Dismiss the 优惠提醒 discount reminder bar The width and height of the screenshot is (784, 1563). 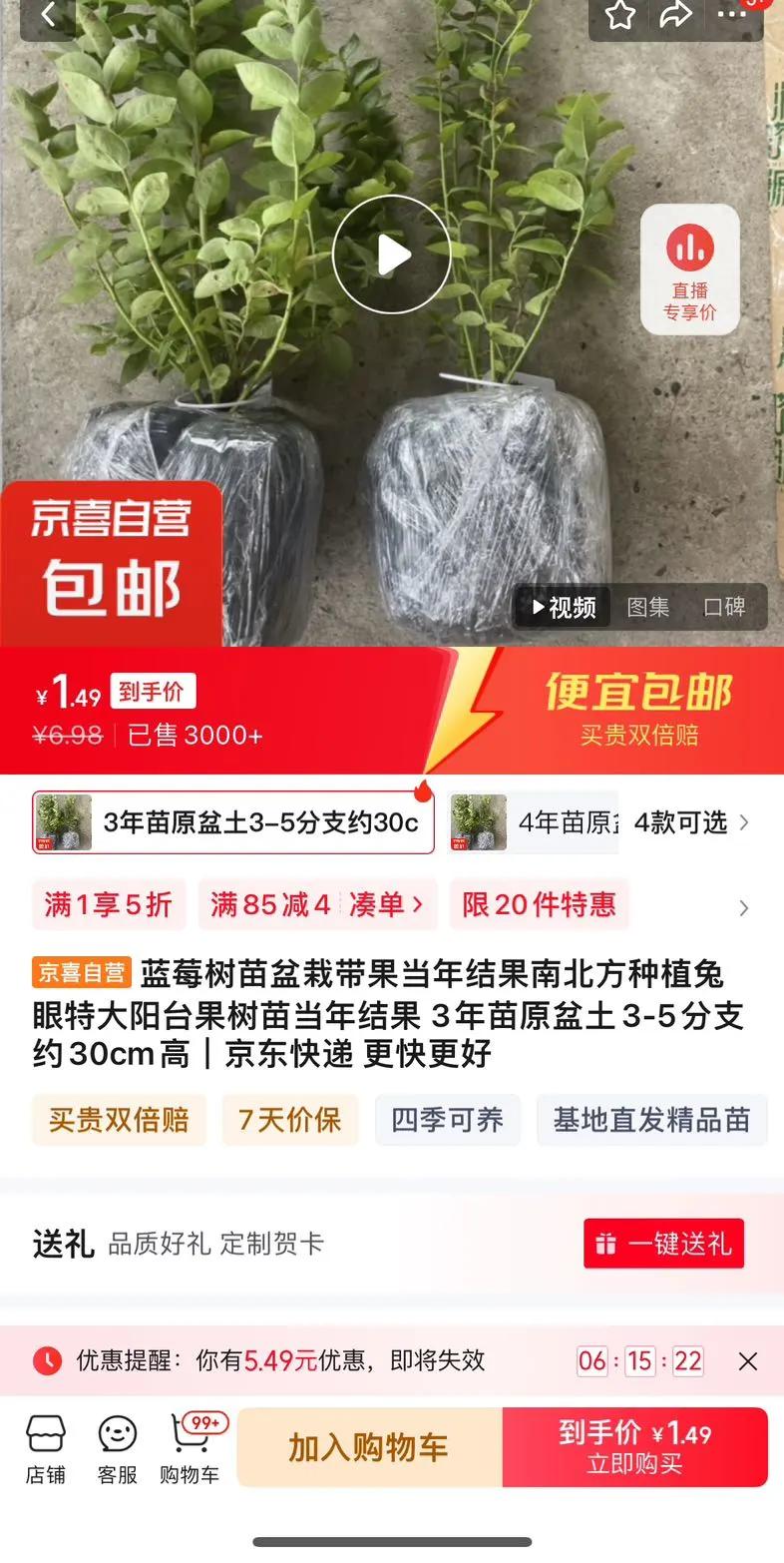pyautogui.click(x=748, y=1360)
